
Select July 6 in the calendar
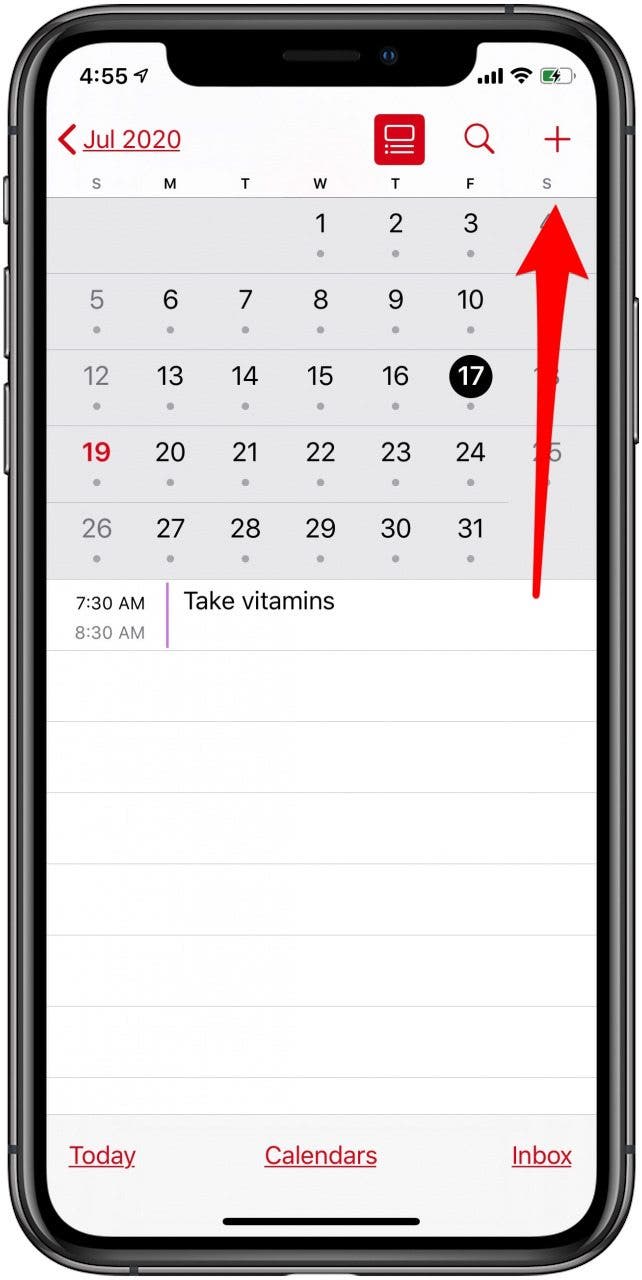point(170,299)
